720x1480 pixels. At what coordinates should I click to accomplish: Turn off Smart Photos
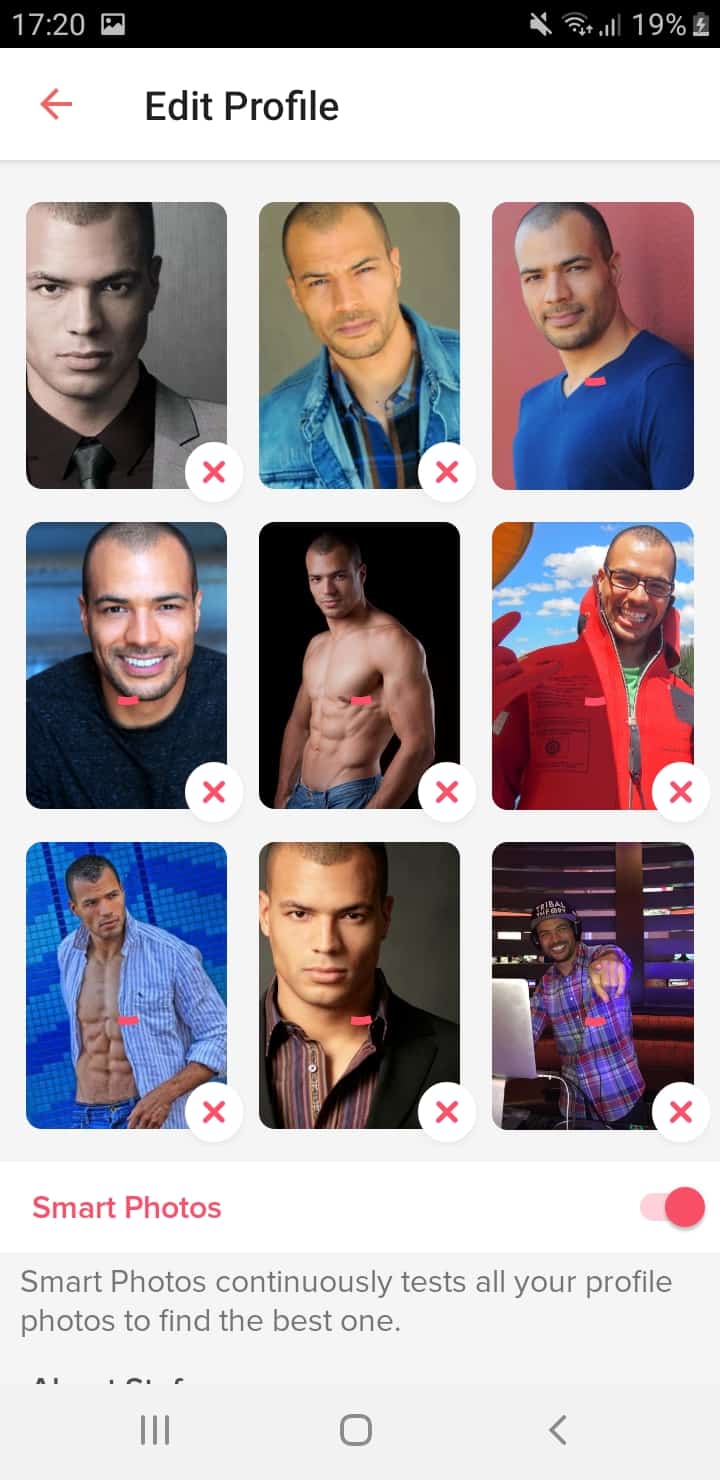[673, 1207]
